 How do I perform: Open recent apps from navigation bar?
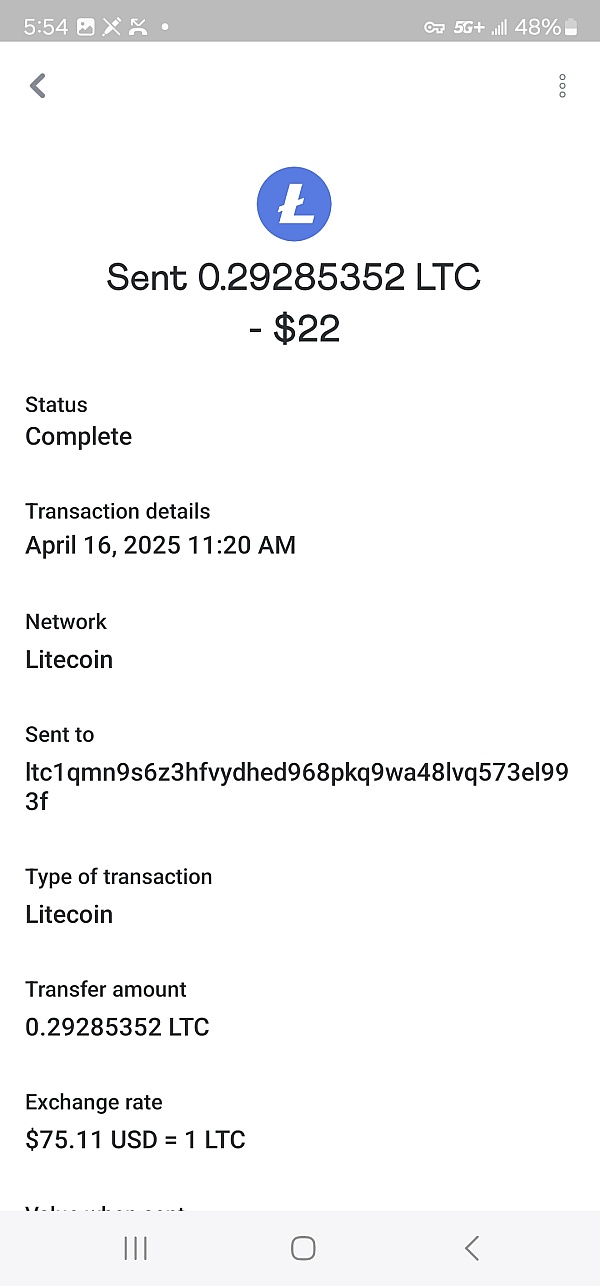pyautogui.click(x=135, y=1247)
